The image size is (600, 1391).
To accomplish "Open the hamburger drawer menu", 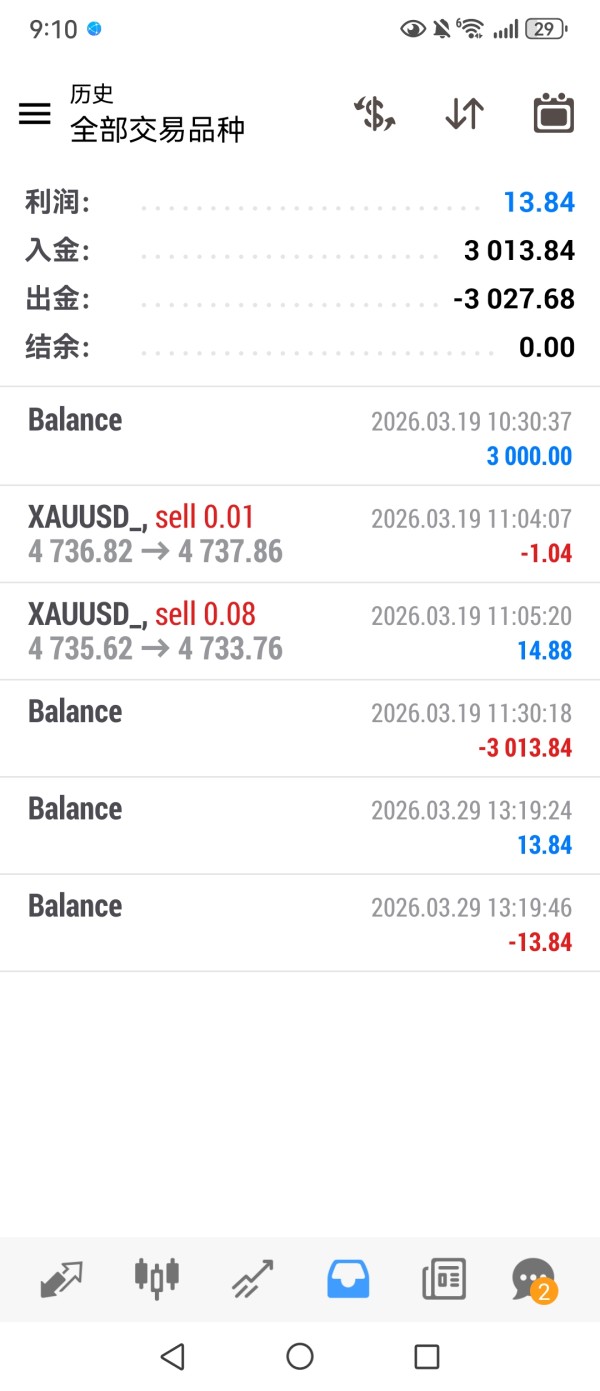I will [x=35, y=113].
